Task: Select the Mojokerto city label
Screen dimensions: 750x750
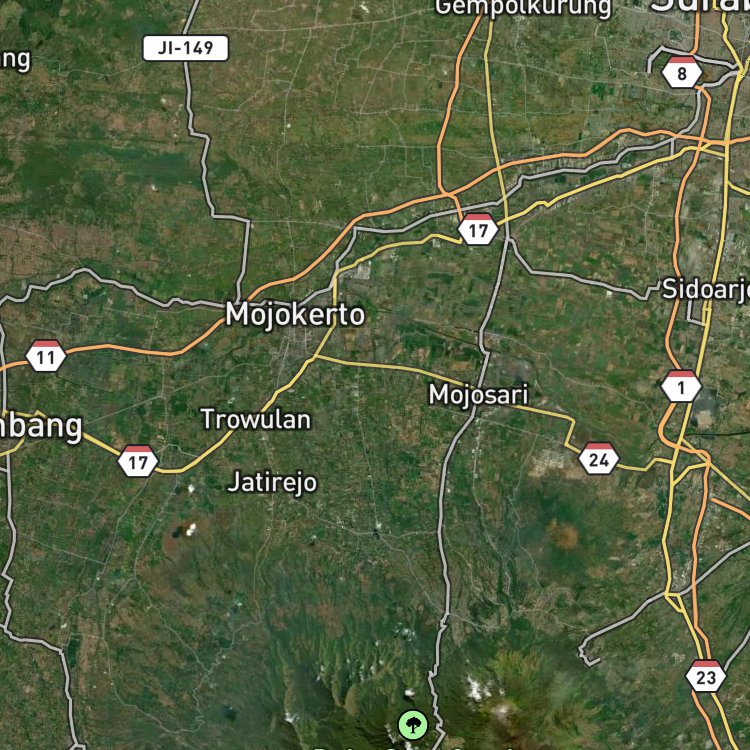Action: coord(295,315)
